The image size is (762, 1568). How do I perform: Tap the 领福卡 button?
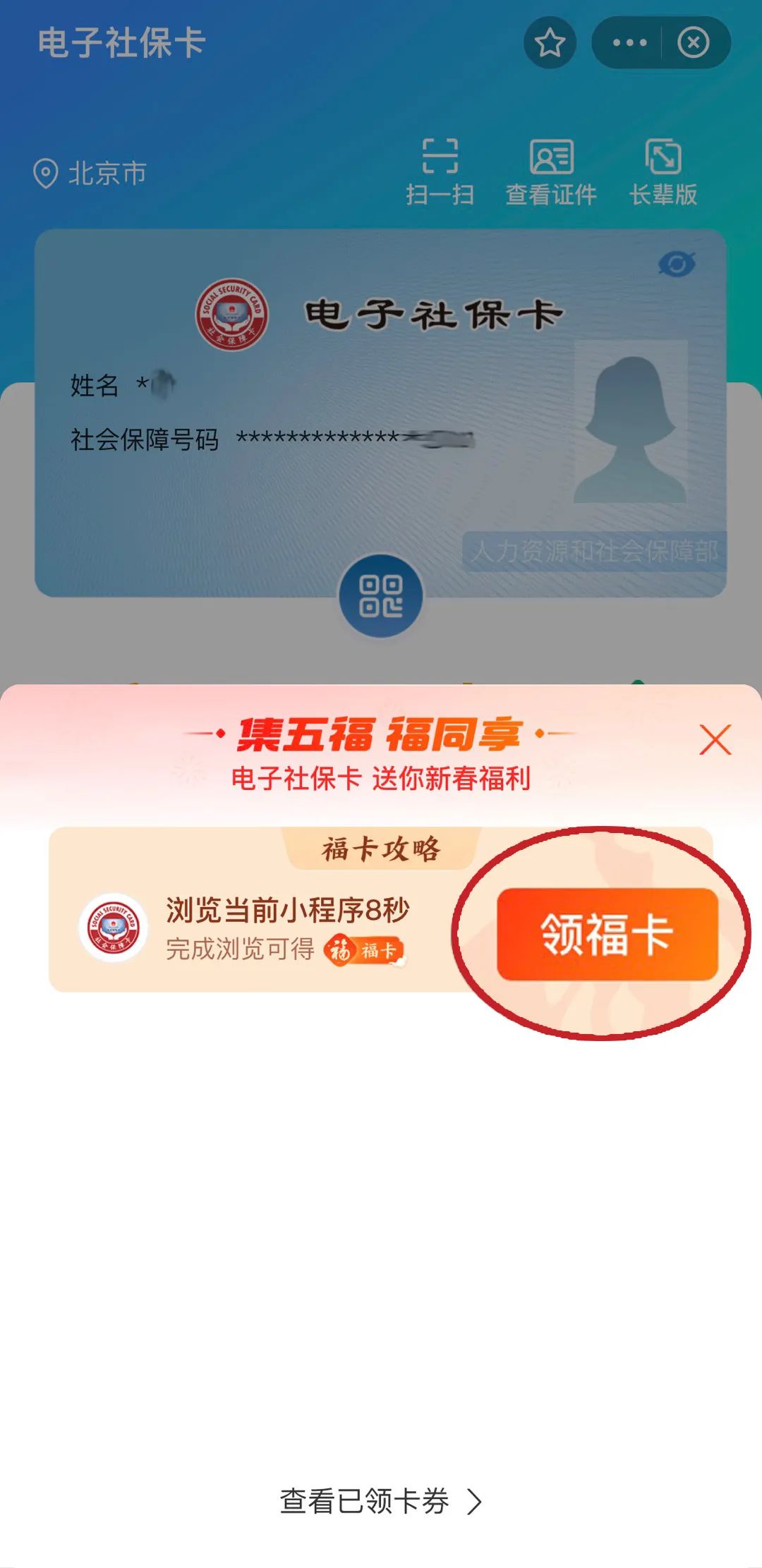[607, 933]
